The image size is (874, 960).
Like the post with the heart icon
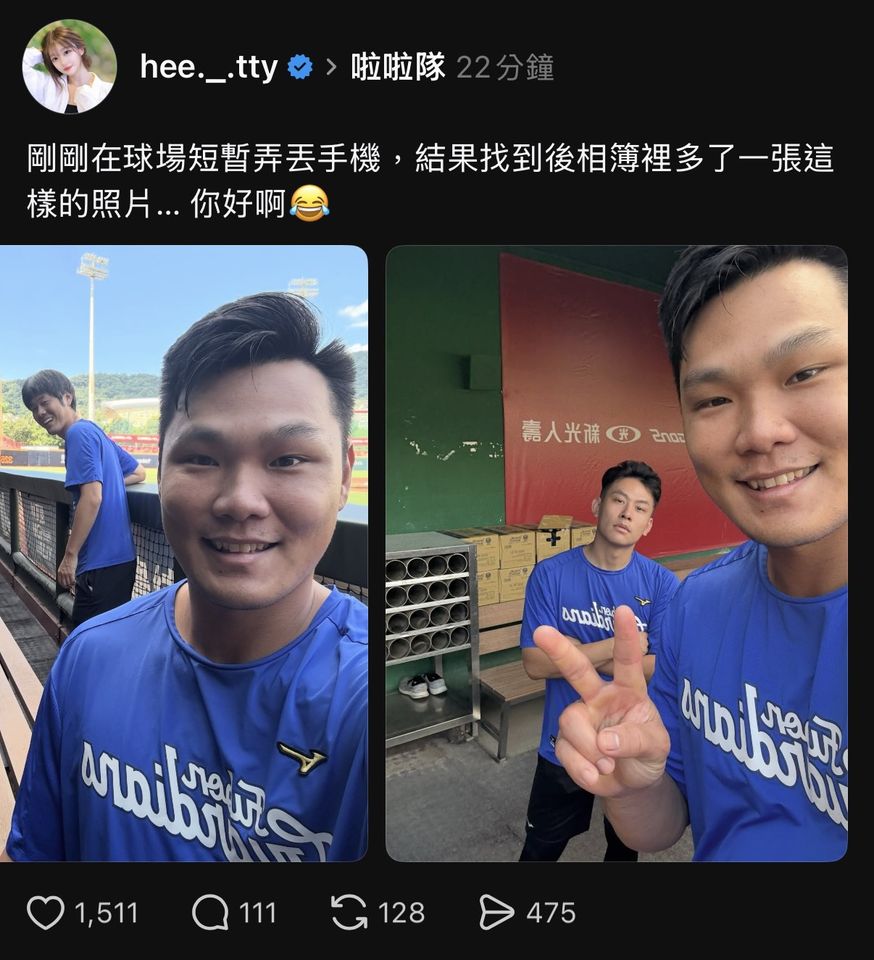click(45, 912)
